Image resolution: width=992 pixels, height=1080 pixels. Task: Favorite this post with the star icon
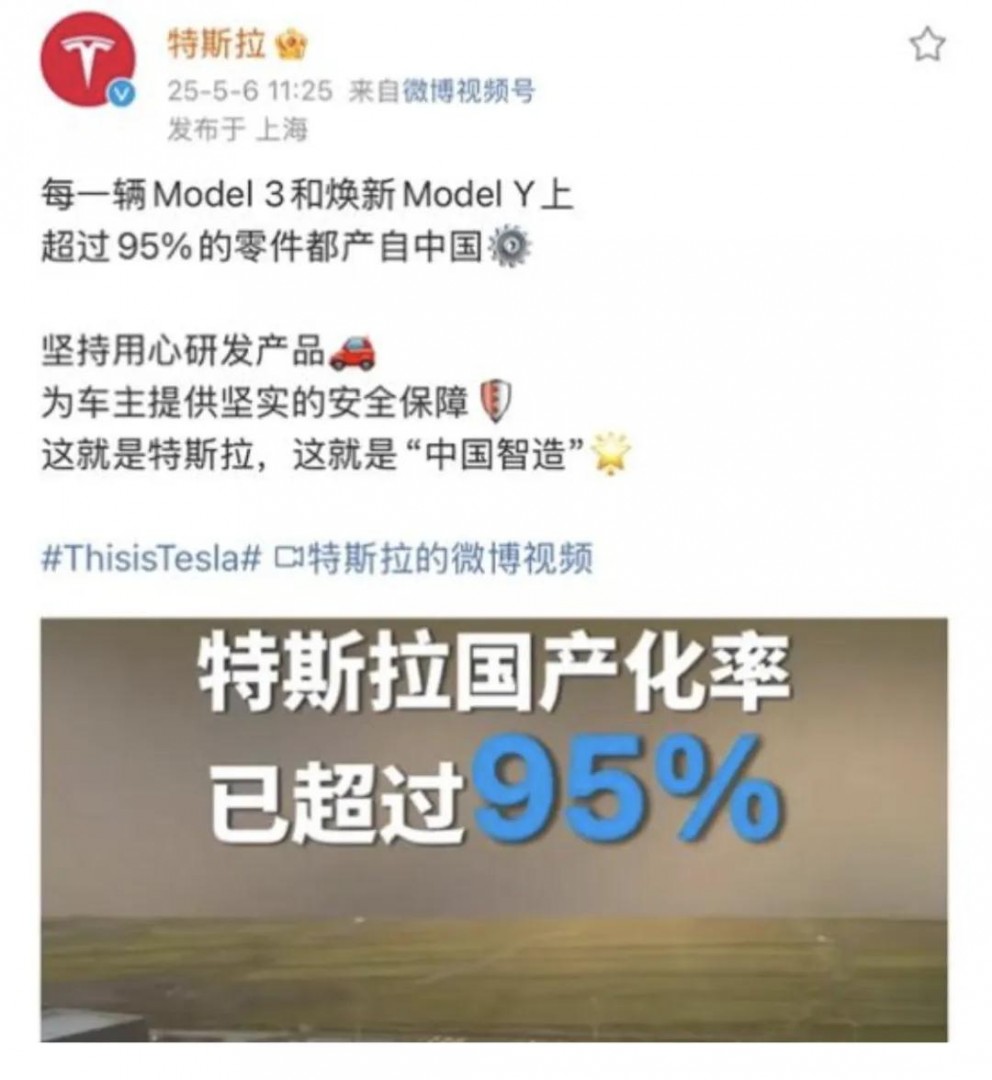pyautogui.click(x=927, y=45)
